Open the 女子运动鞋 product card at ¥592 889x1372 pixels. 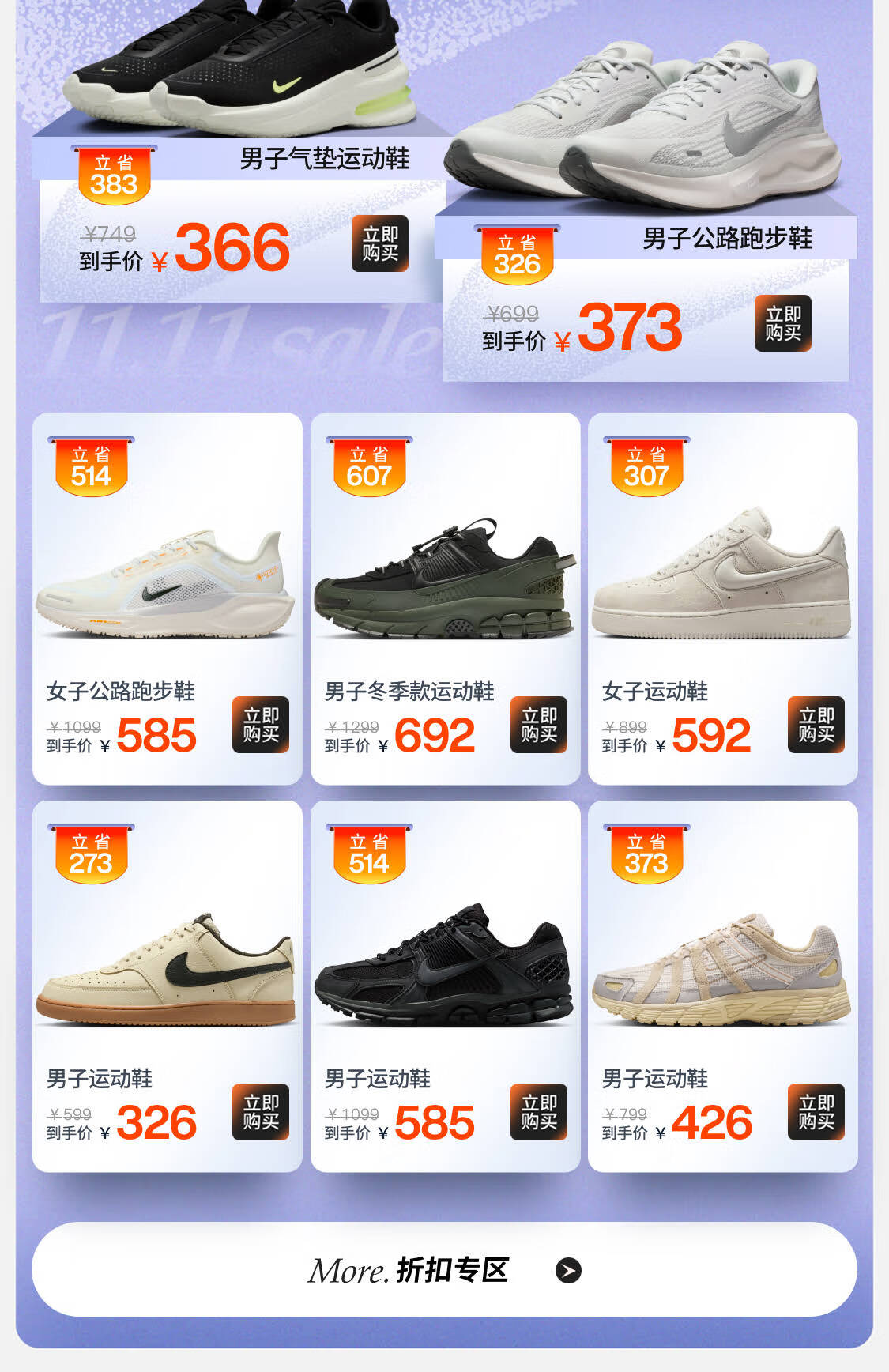pos(722,598)
